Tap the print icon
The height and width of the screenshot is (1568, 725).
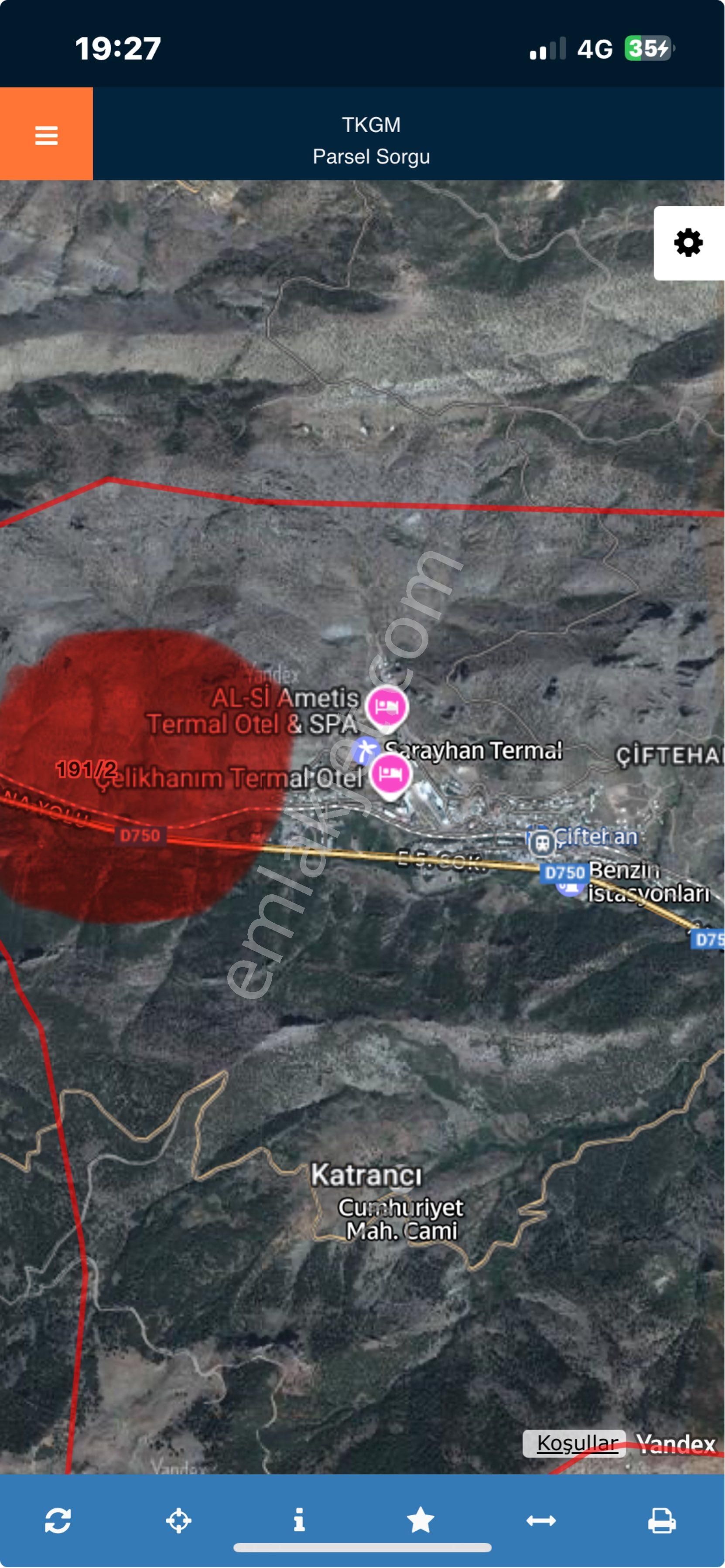point(662,1520)
